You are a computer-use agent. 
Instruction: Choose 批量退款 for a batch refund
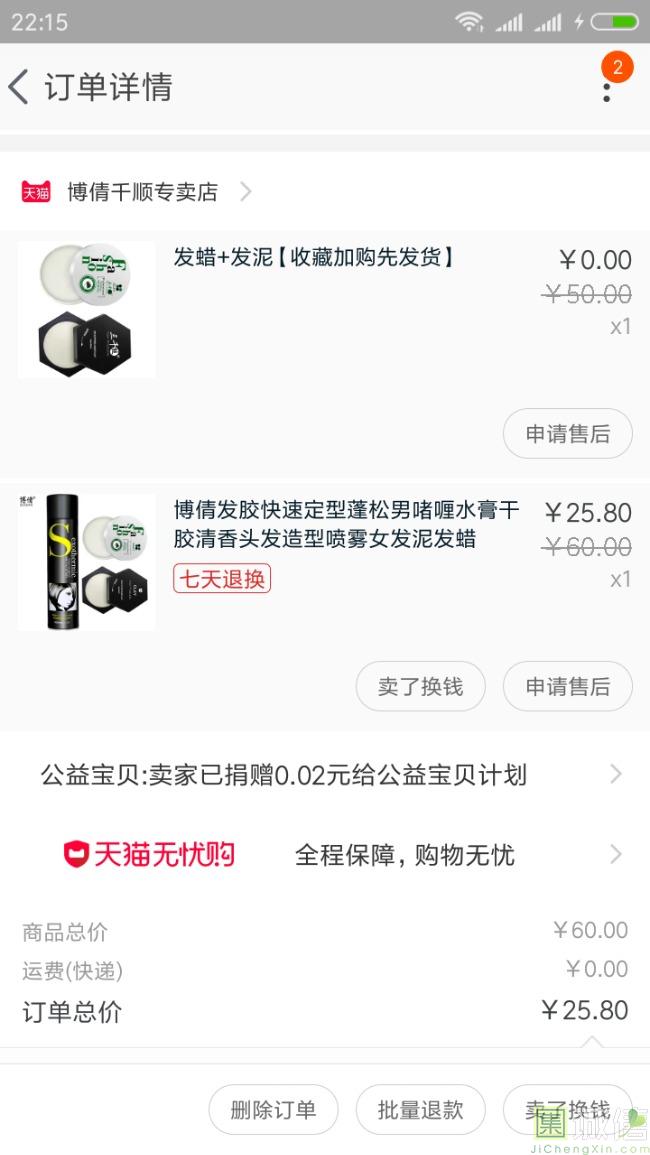420,1110
